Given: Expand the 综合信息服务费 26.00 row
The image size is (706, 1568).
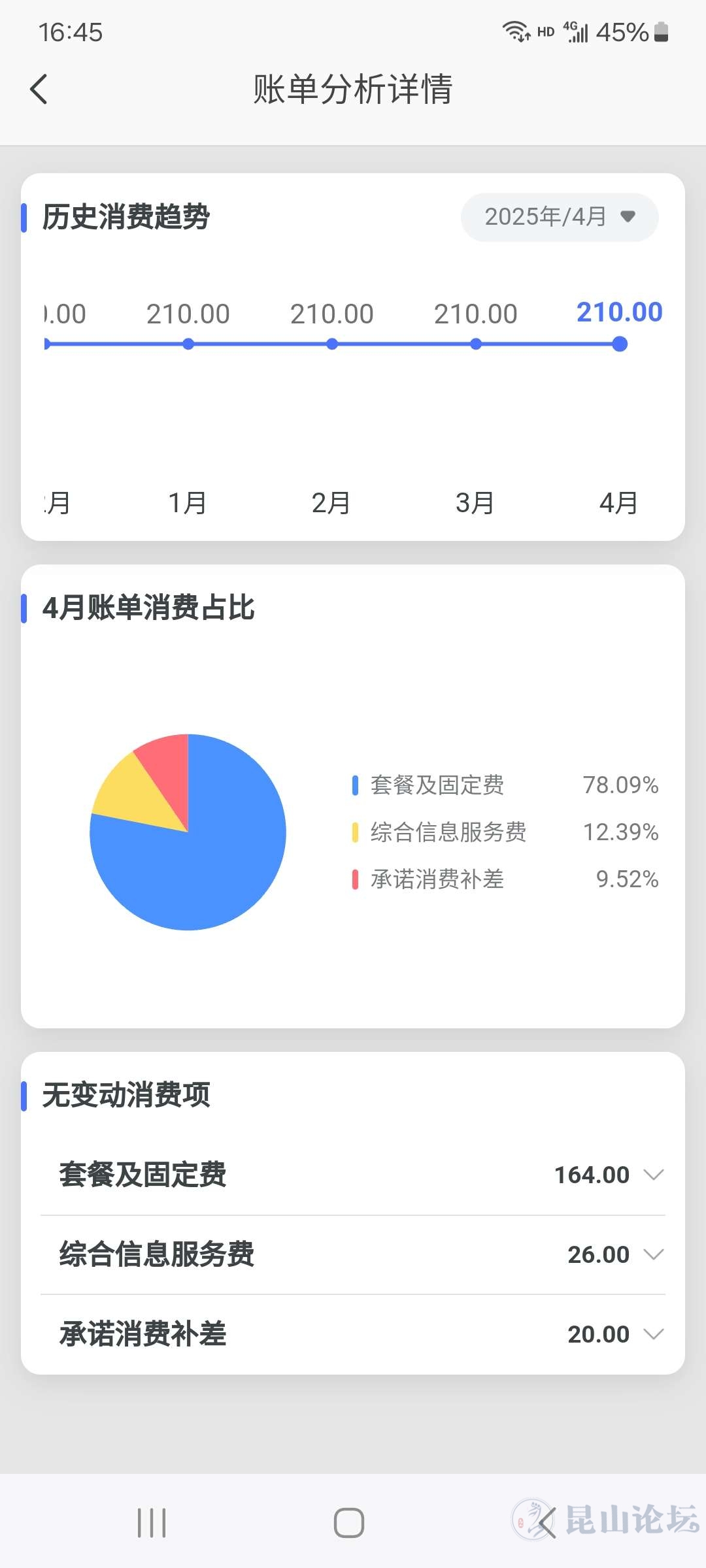Looking at the screenshot, I should coord(353,1254).
